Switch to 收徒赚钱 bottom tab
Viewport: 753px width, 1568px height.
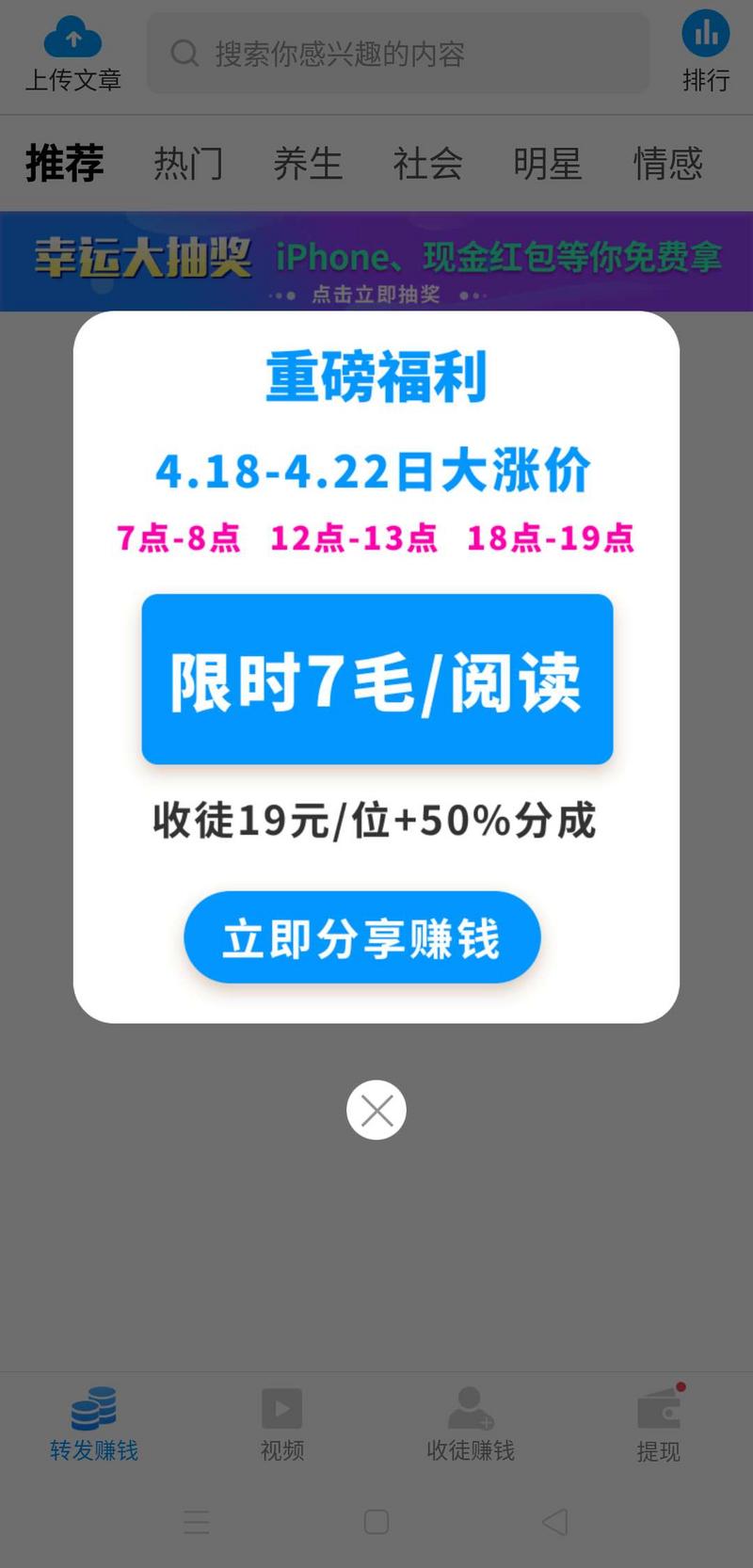tap(471, 1423)
